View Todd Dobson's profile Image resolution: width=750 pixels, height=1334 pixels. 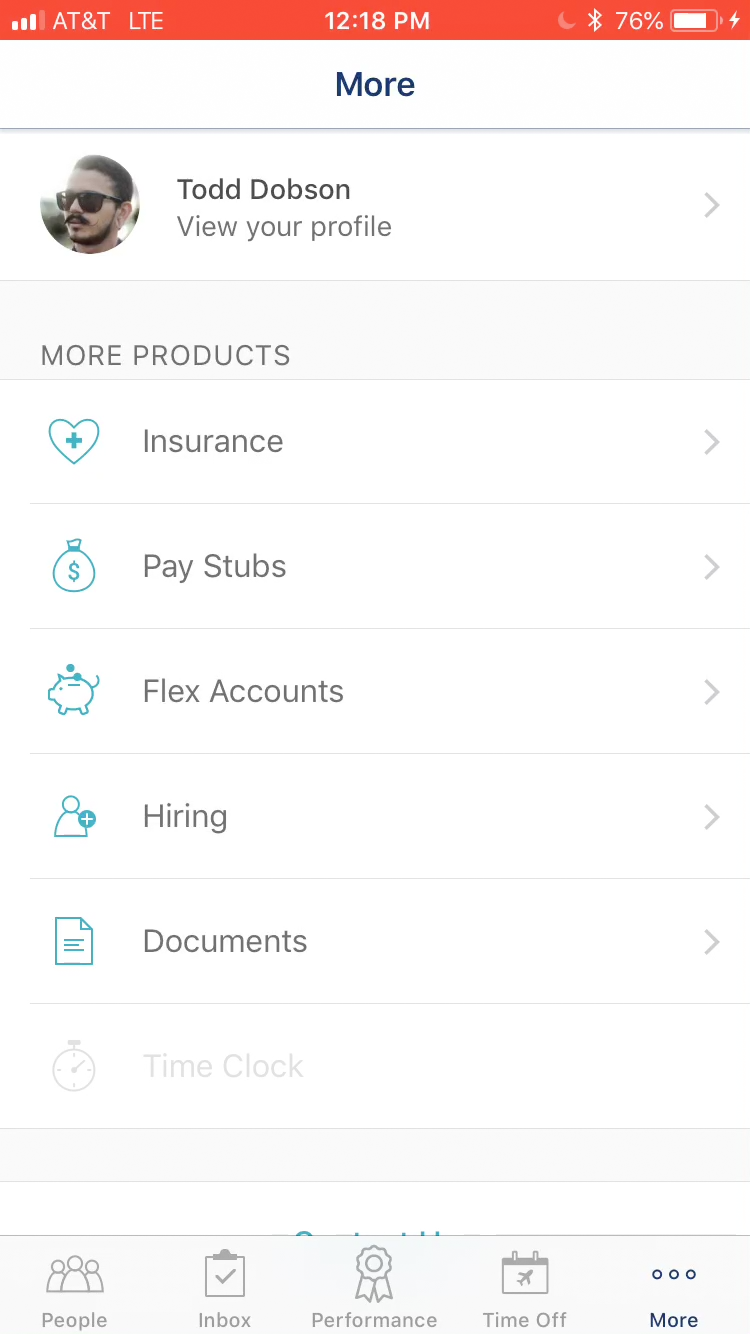coord(375,206)
